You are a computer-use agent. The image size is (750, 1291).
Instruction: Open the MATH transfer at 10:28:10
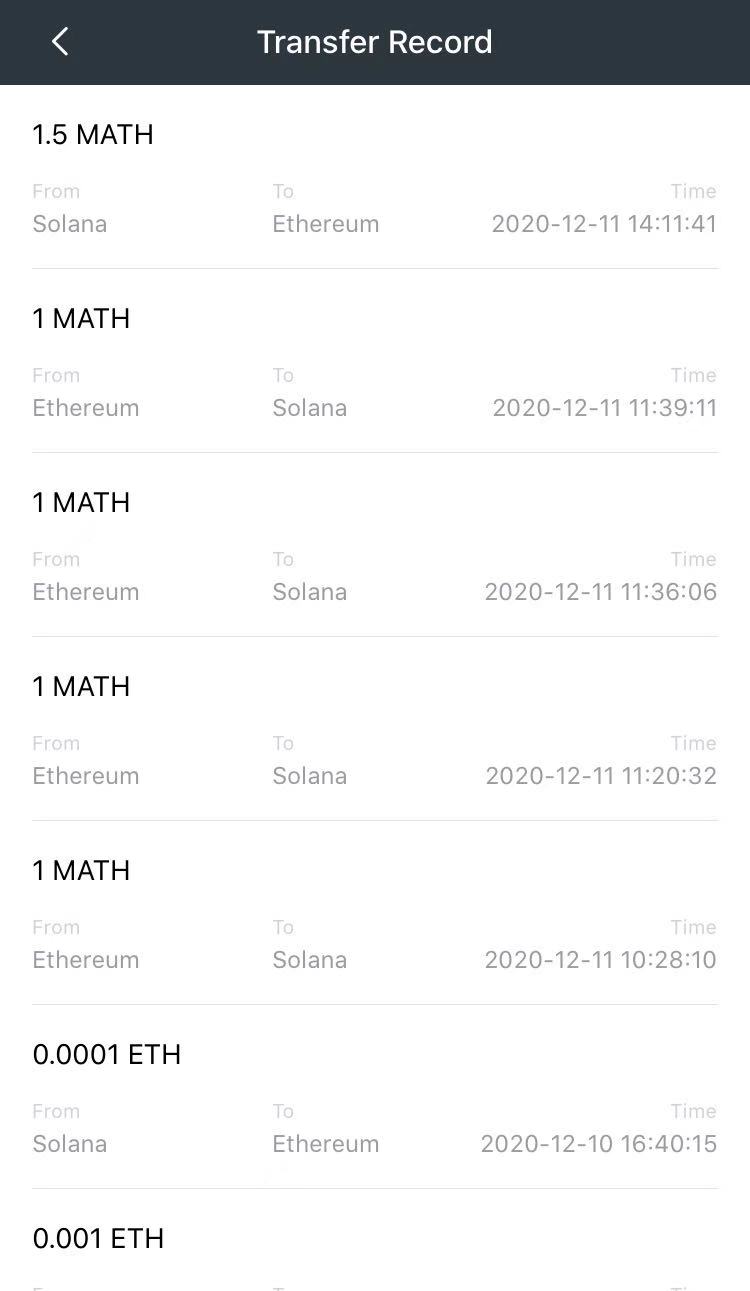point(374,914)
